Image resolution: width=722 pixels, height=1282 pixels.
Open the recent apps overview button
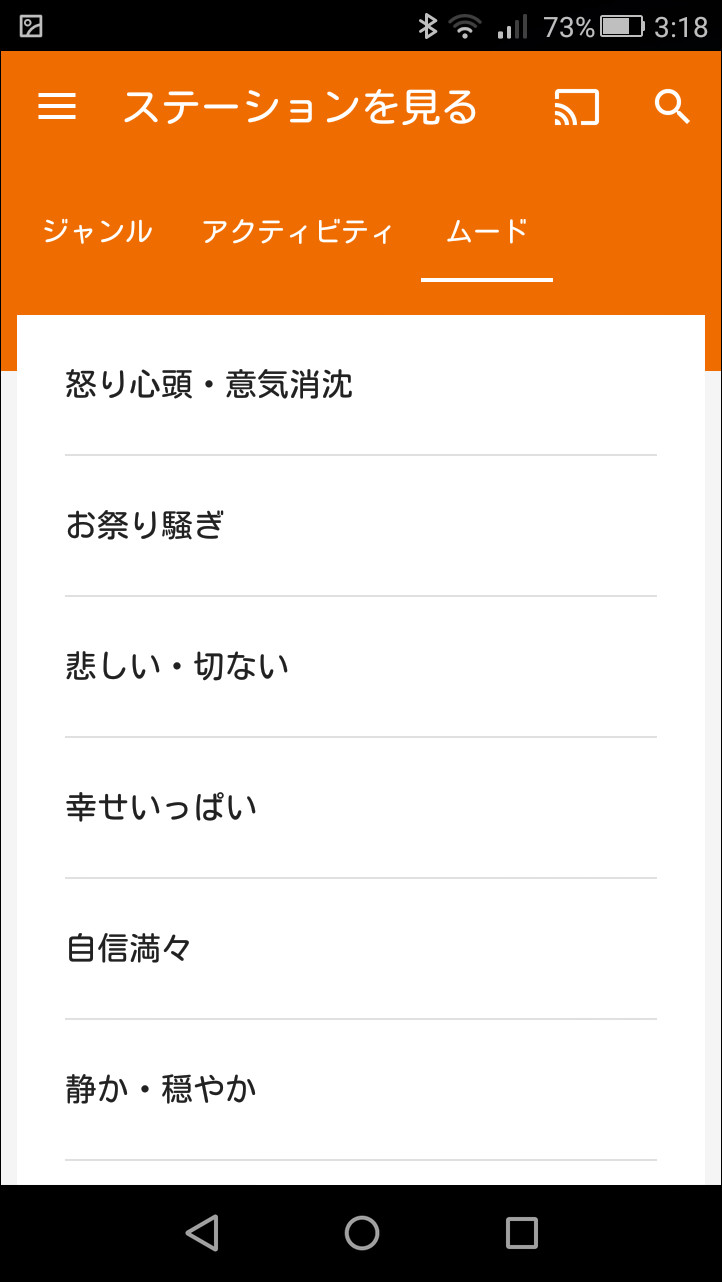click(x=519, y=1232)
